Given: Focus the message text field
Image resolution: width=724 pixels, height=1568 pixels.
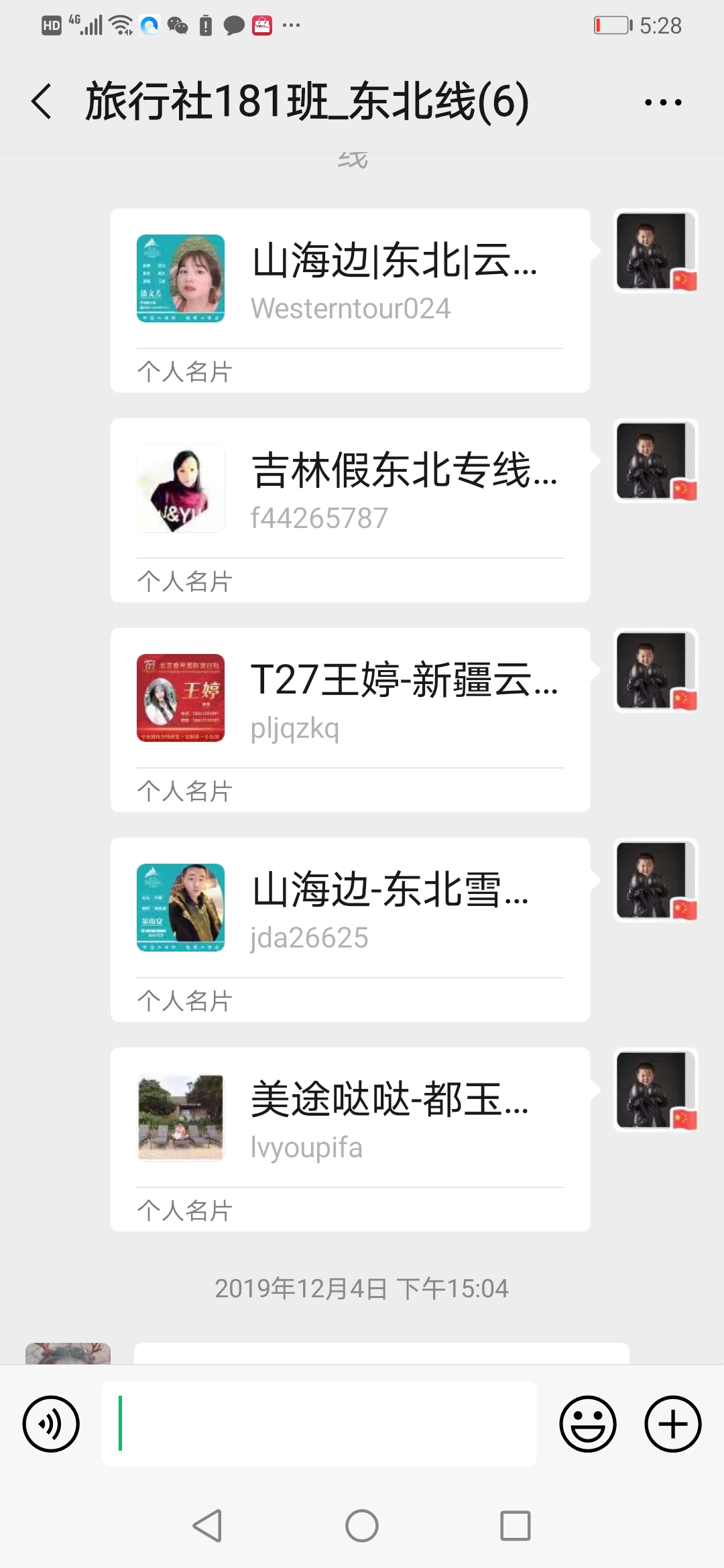Looking at the screenshot, I should point(319,1424).
